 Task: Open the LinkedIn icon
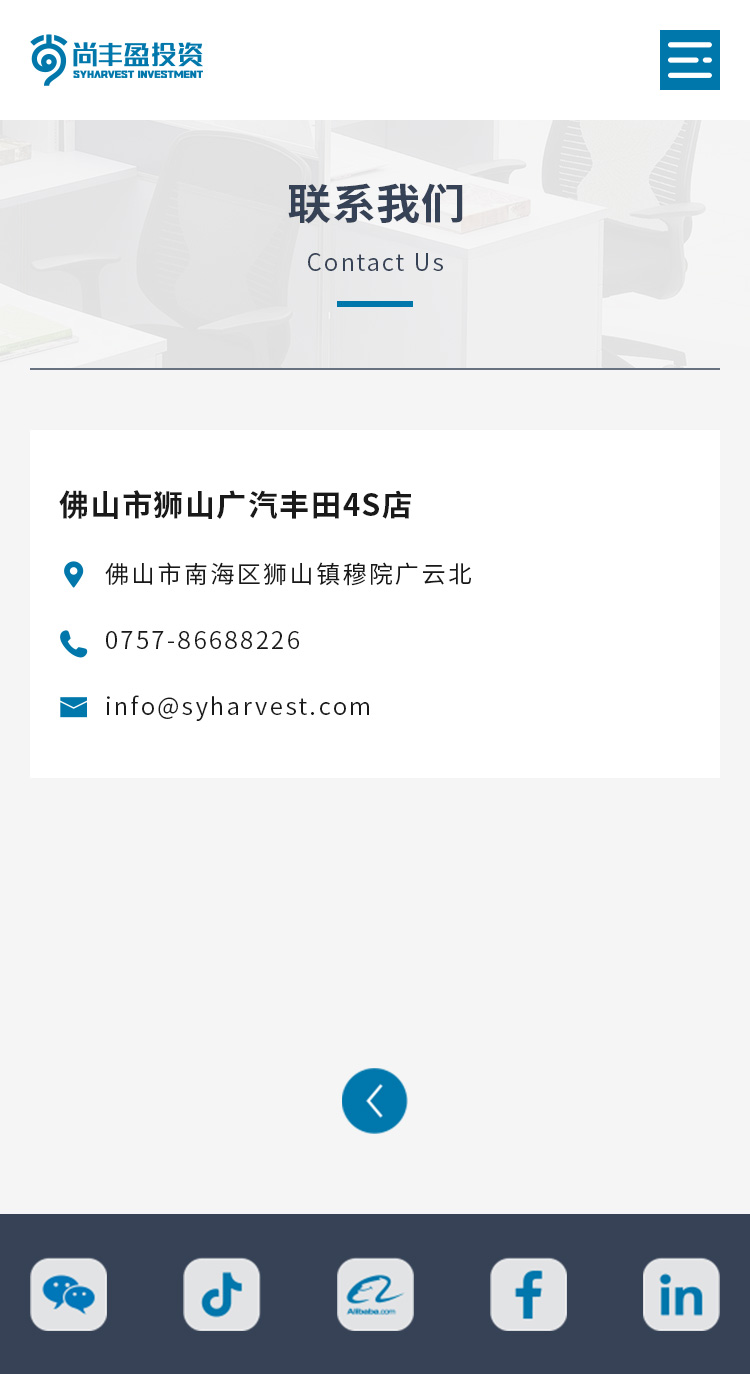[681, 1294]
